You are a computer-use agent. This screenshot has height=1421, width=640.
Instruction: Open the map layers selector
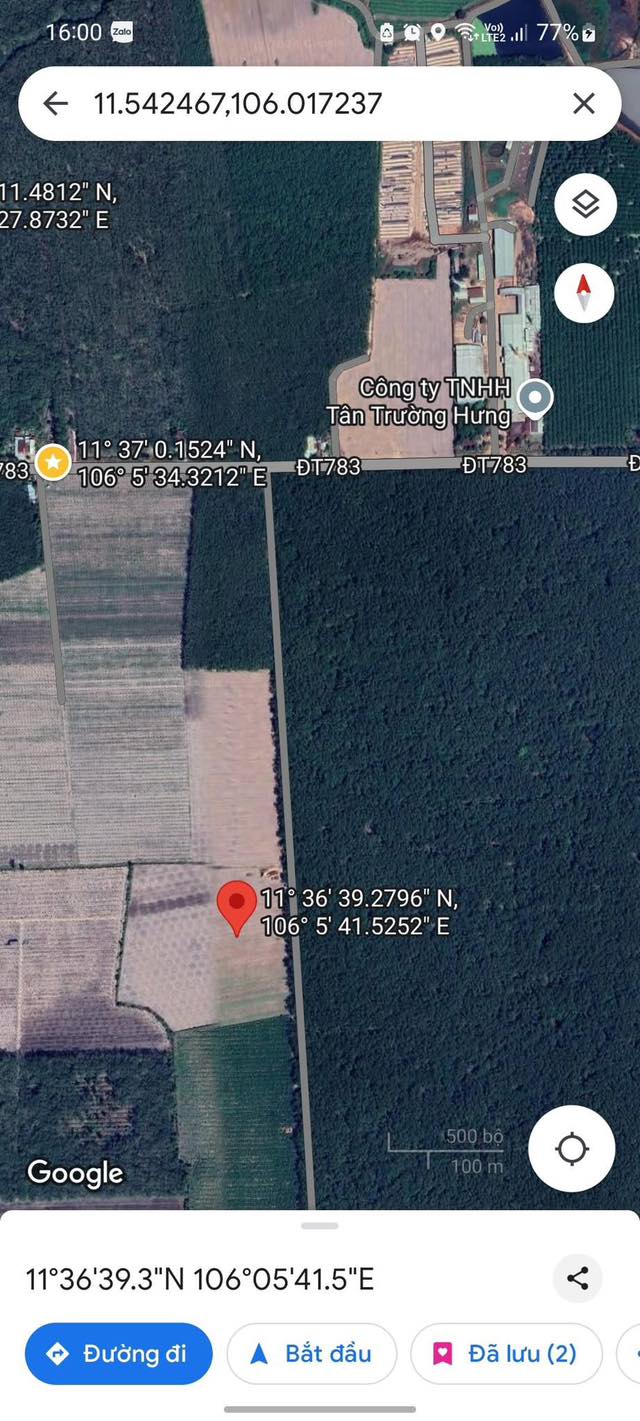tap(585, 205)
